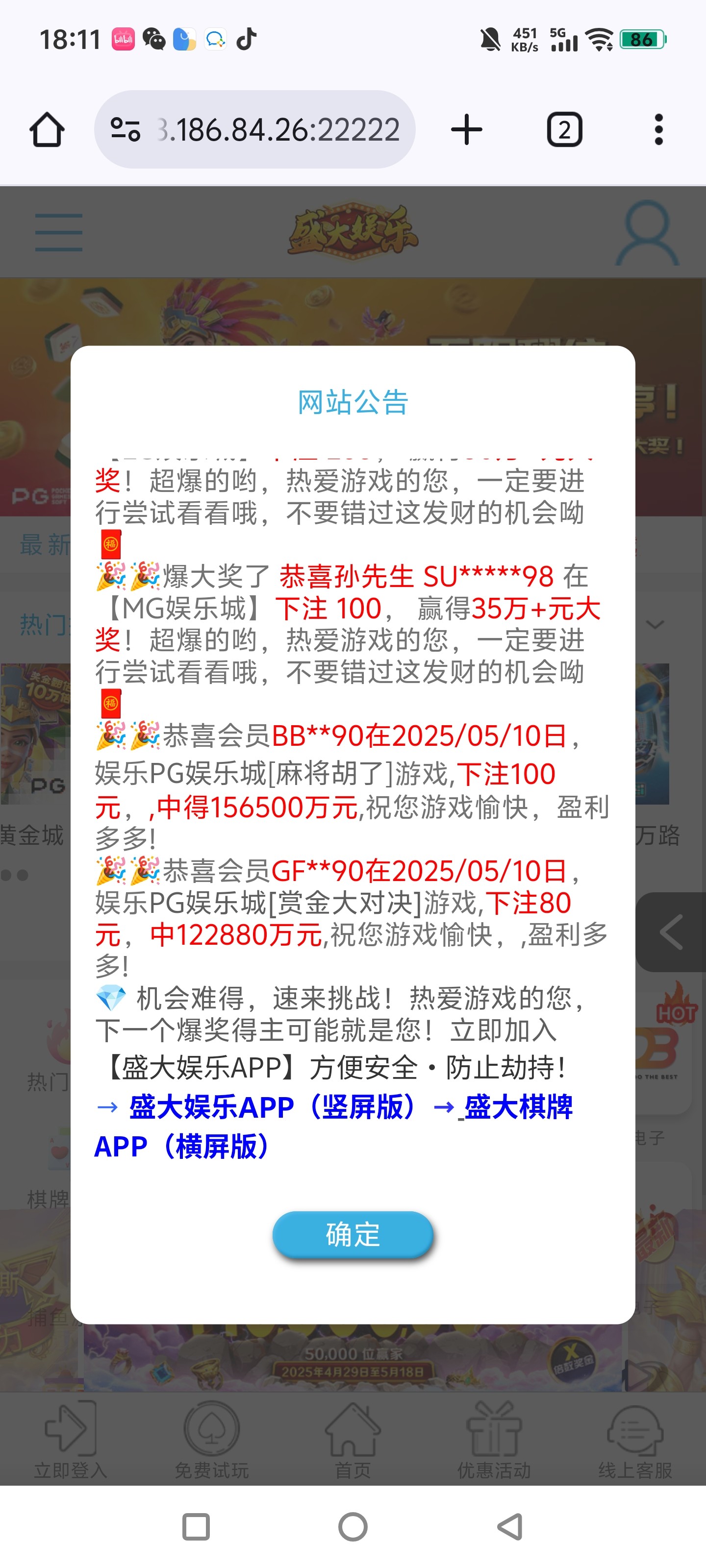Open the browser overflow menu

point(658,130)
